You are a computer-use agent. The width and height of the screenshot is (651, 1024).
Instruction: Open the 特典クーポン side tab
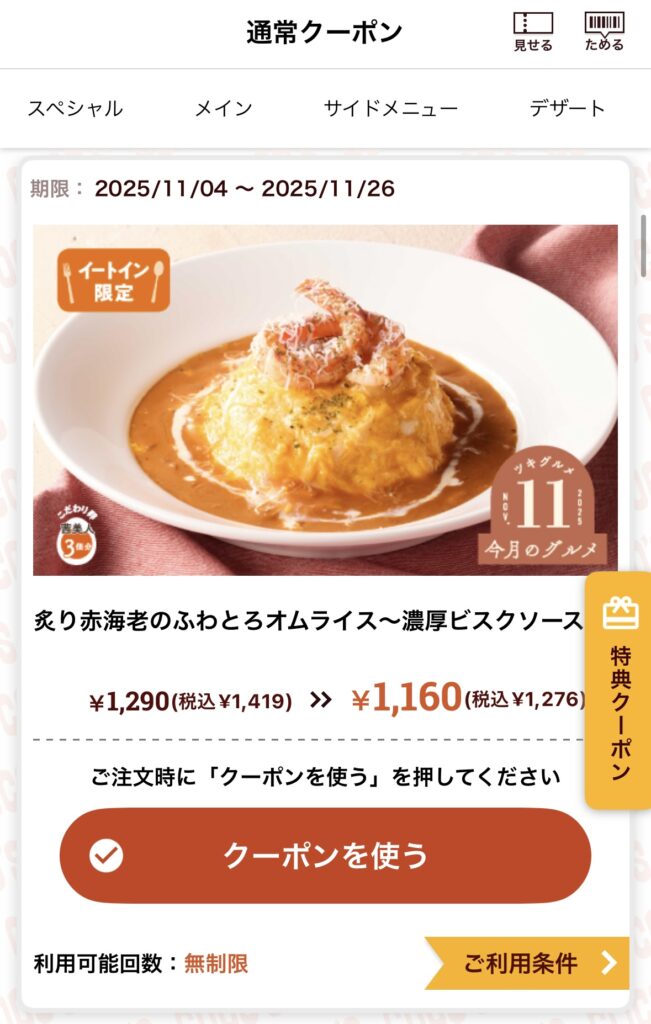pos(619,690)
